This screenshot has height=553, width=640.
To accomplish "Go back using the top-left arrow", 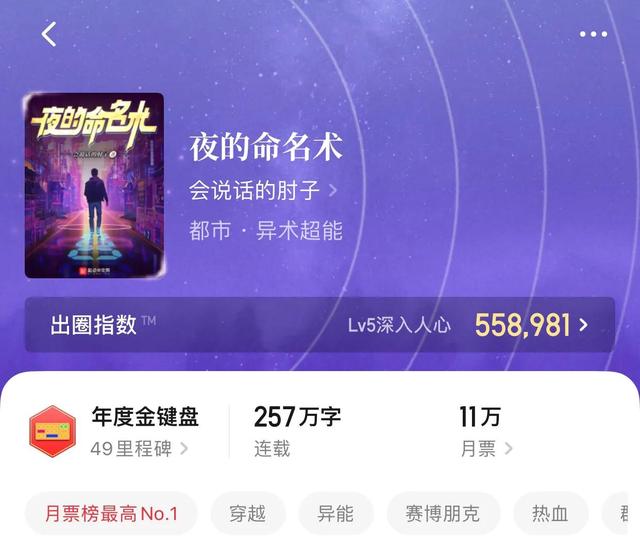I will (49, 34).
